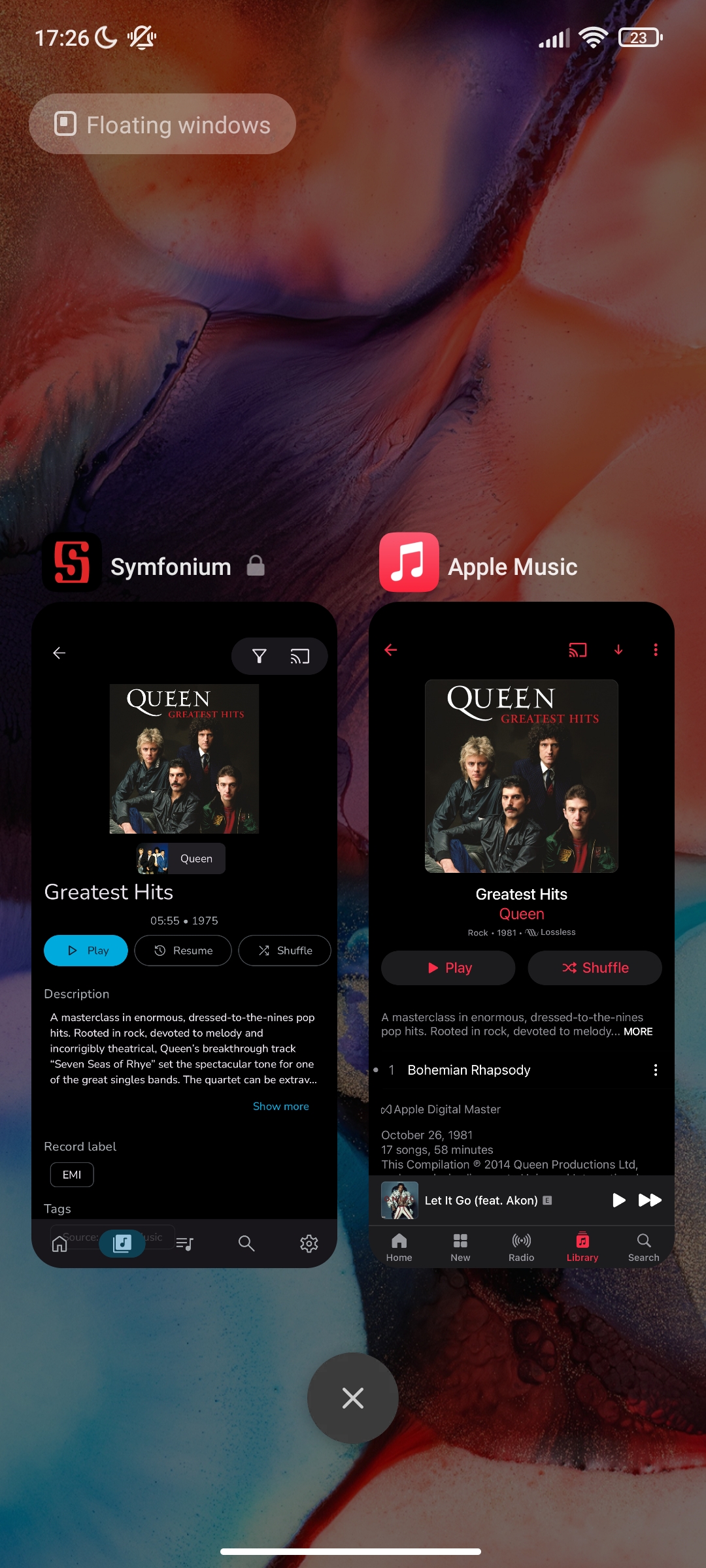Switch to the Apple Music app card
The height and width of the screenshot is (1568, 706).
521,934
